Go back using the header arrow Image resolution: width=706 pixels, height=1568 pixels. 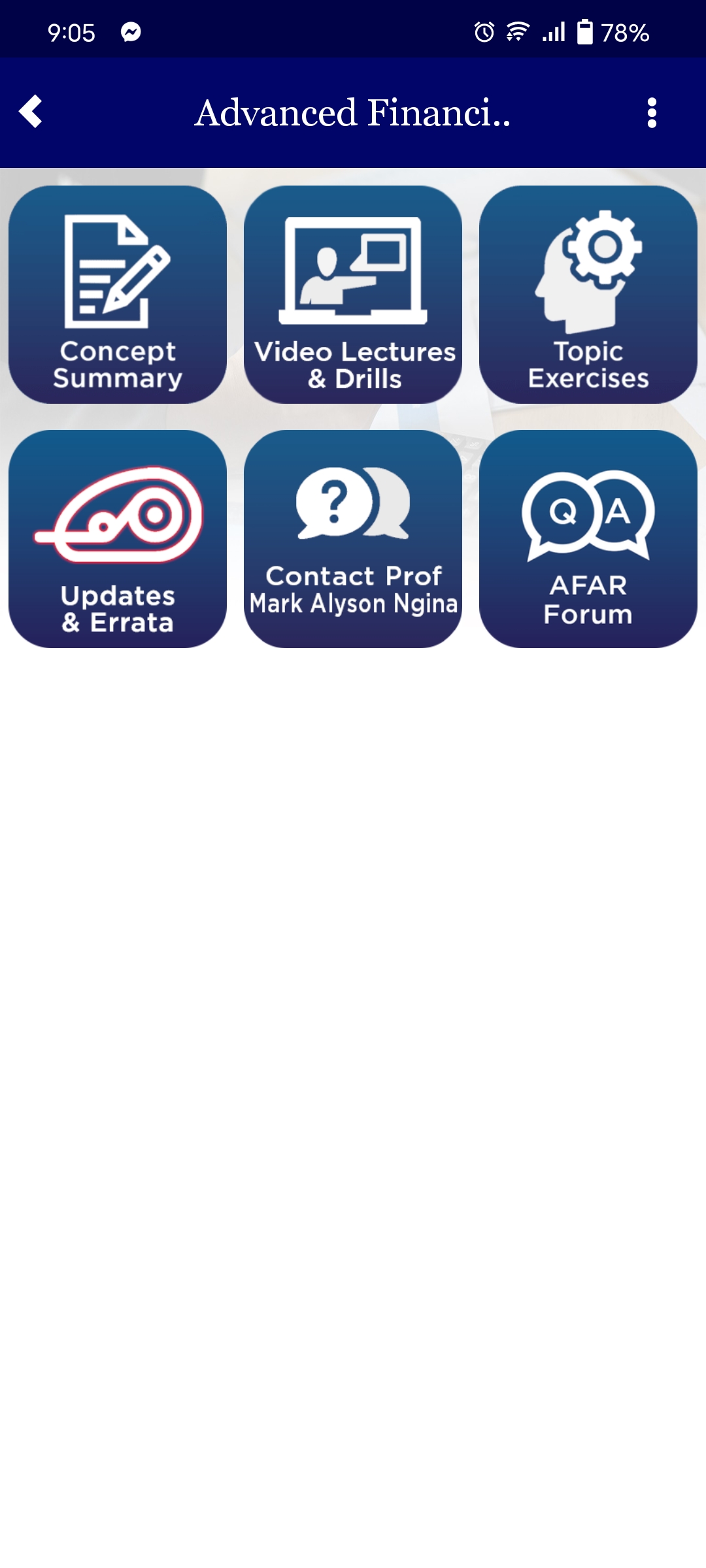tap(31, 112)
